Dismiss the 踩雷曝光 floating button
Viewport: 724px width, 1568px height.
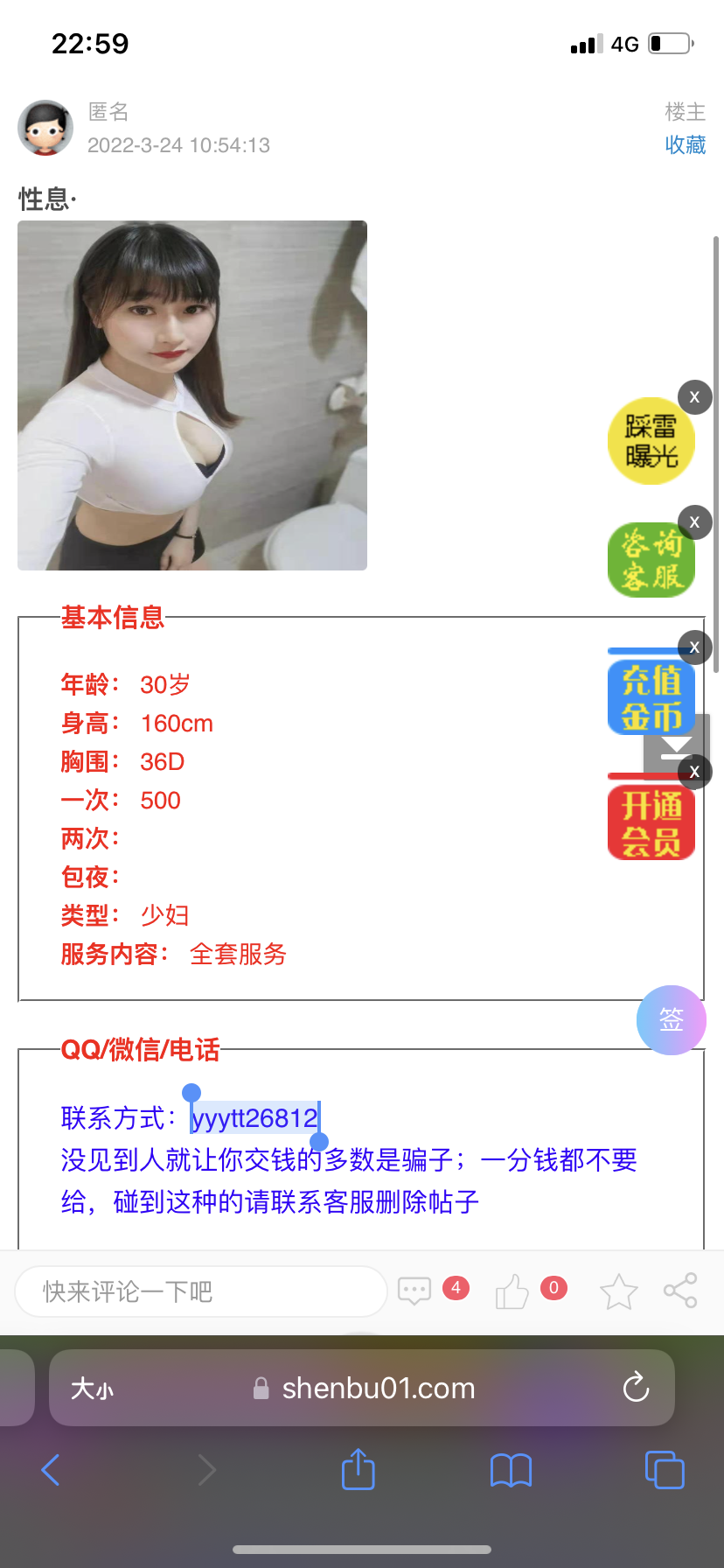(x=694, y=397)
